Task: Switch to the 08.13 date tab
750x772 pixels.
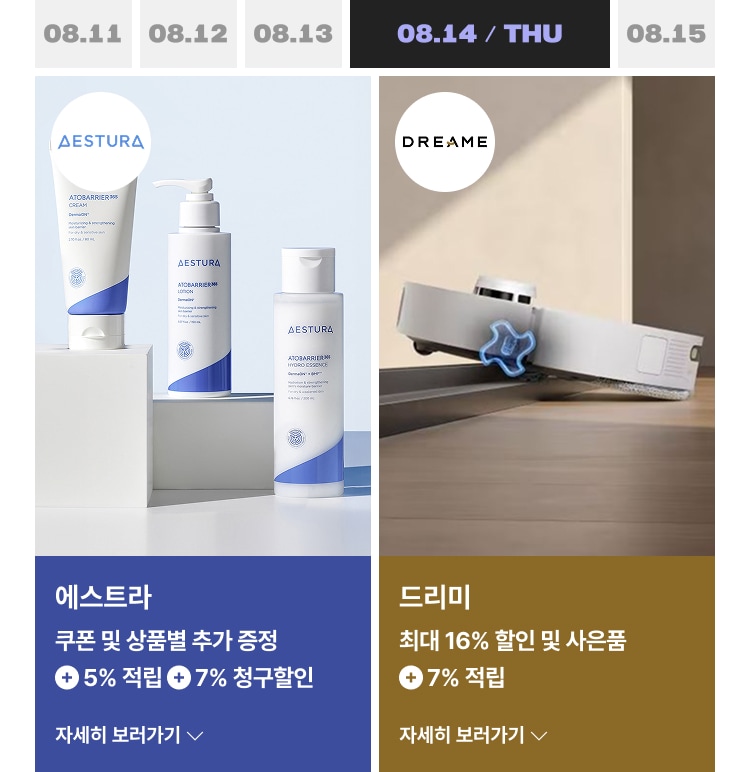Action: tap(293, 34)
